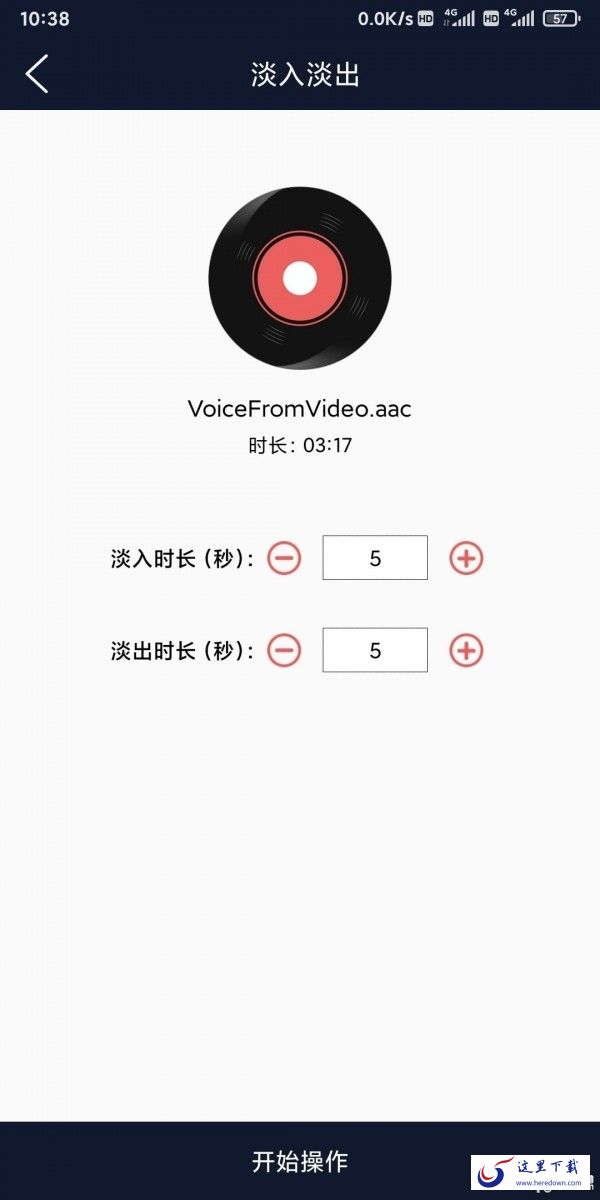Edit the 淡入时长 seconds field
Viewport: 600px width, 1200px height.
[375, 558]
